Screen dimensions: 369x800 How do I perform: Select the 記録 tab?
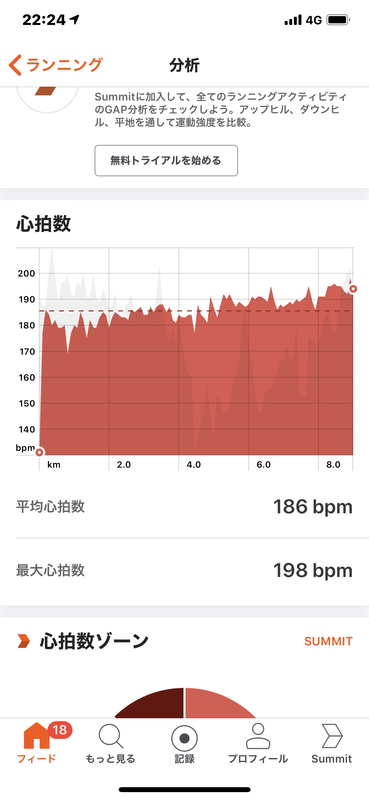[184, 743]
